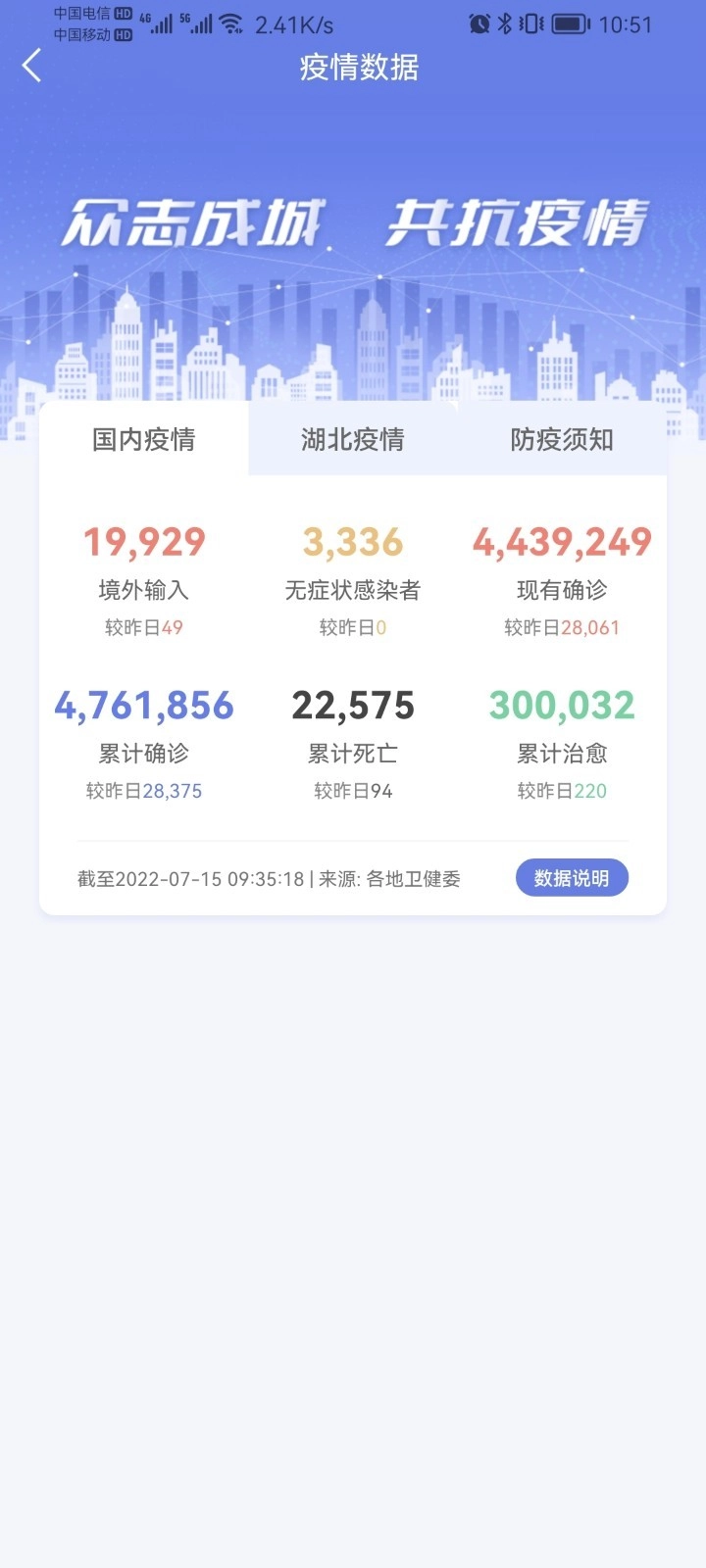The image size is (706, 1568).
Task: Tap the 境外输入 statistic 19,929
Action: coord(143,542)
